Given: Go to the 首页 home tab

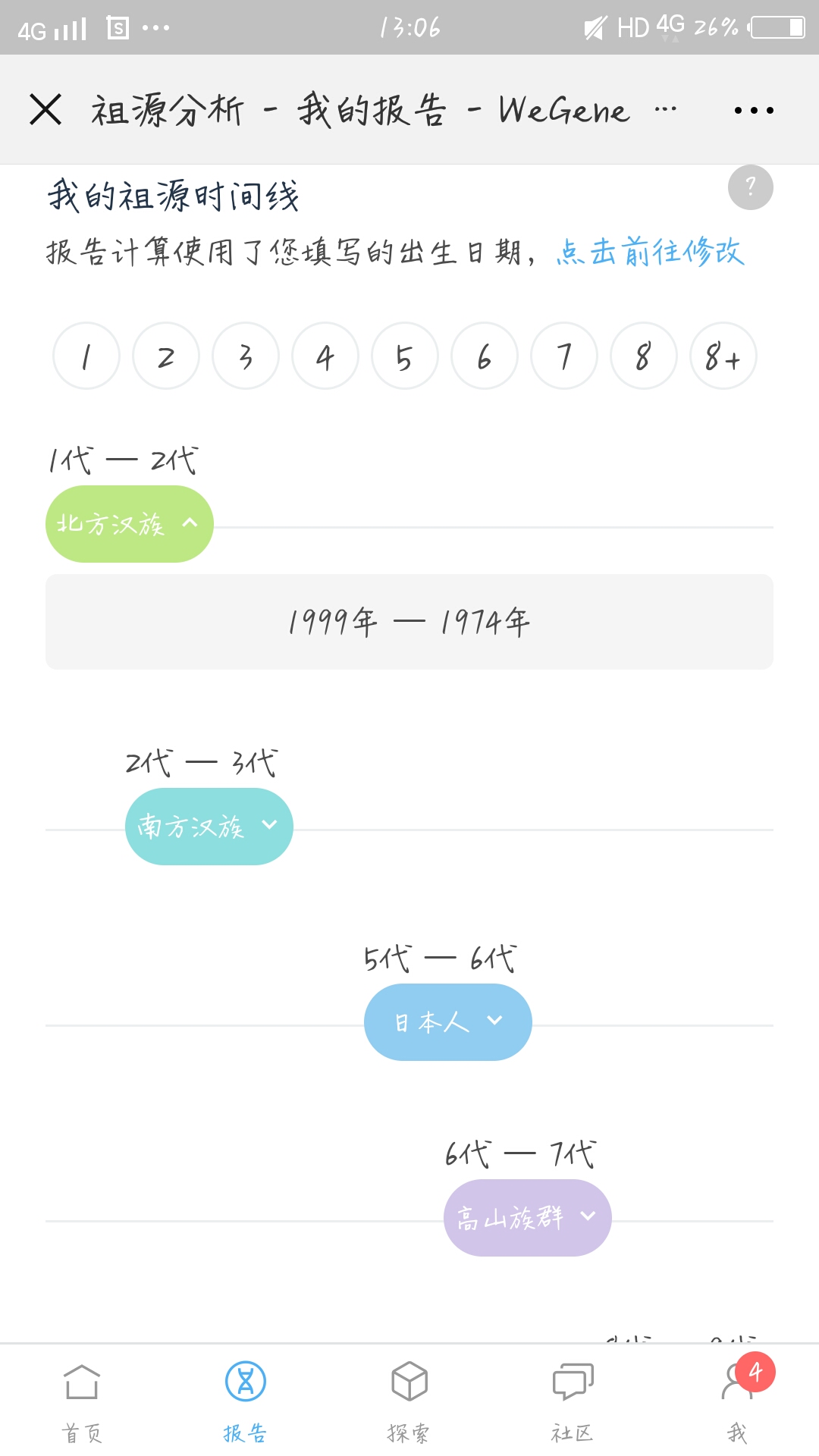Looking at the screenshot, I should coord(82,1401).
